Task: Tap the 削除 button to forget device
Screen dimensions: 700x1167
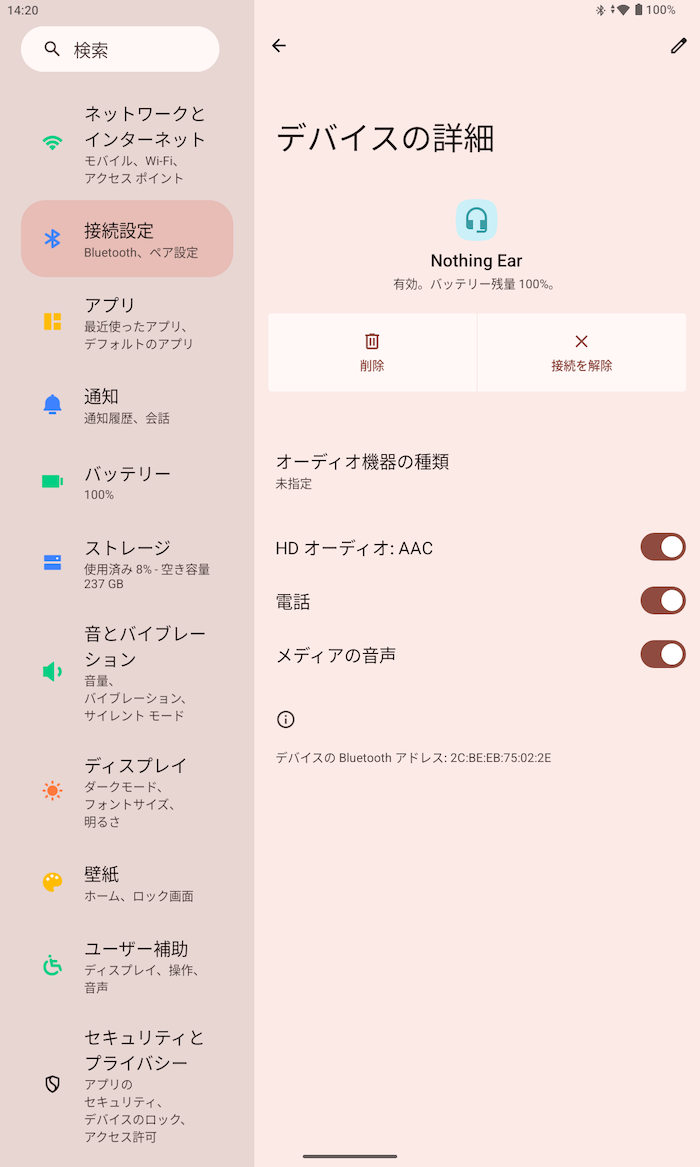Action: pyautogui.click(x=372, y=352)
